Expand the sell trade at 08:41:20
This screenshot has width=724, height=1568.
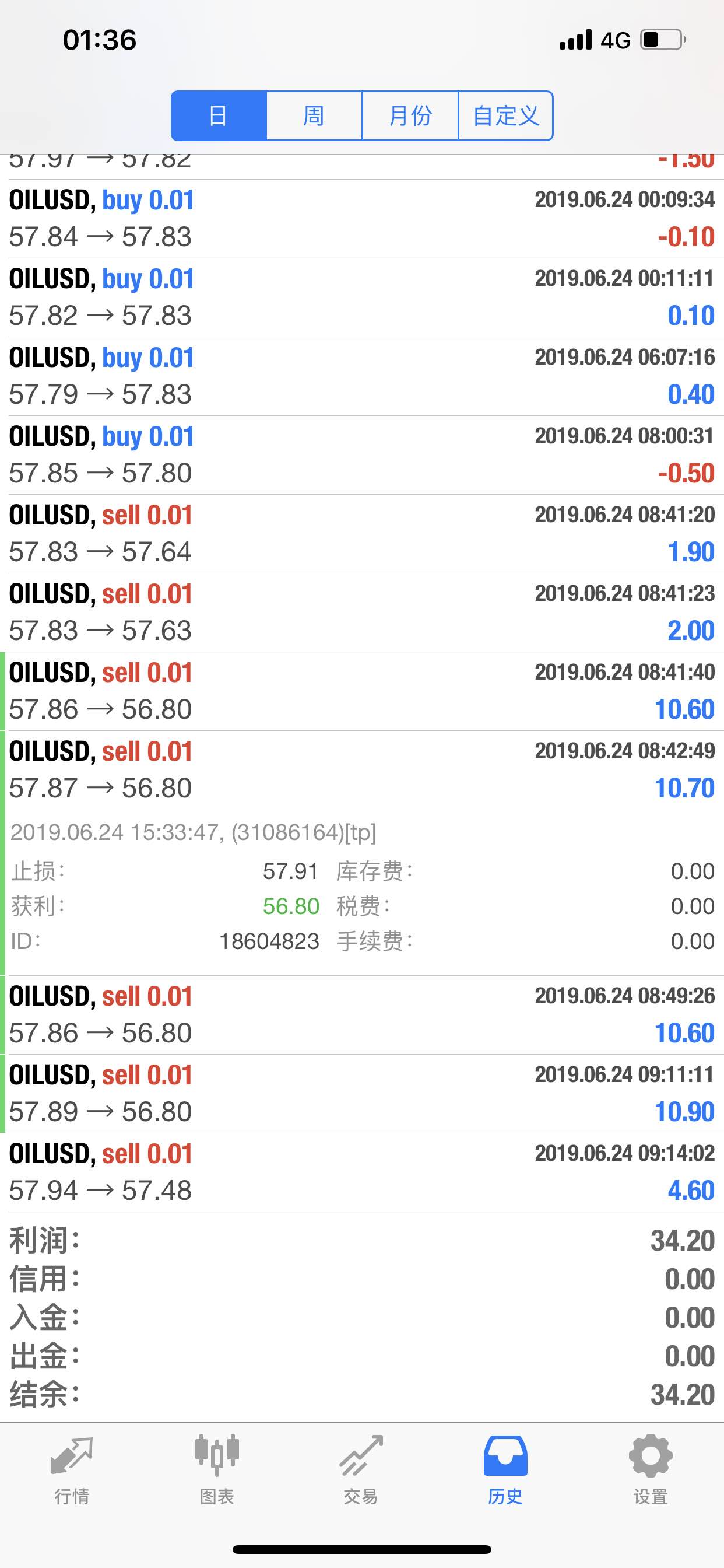pyautogui.click(x=362, y=534)
